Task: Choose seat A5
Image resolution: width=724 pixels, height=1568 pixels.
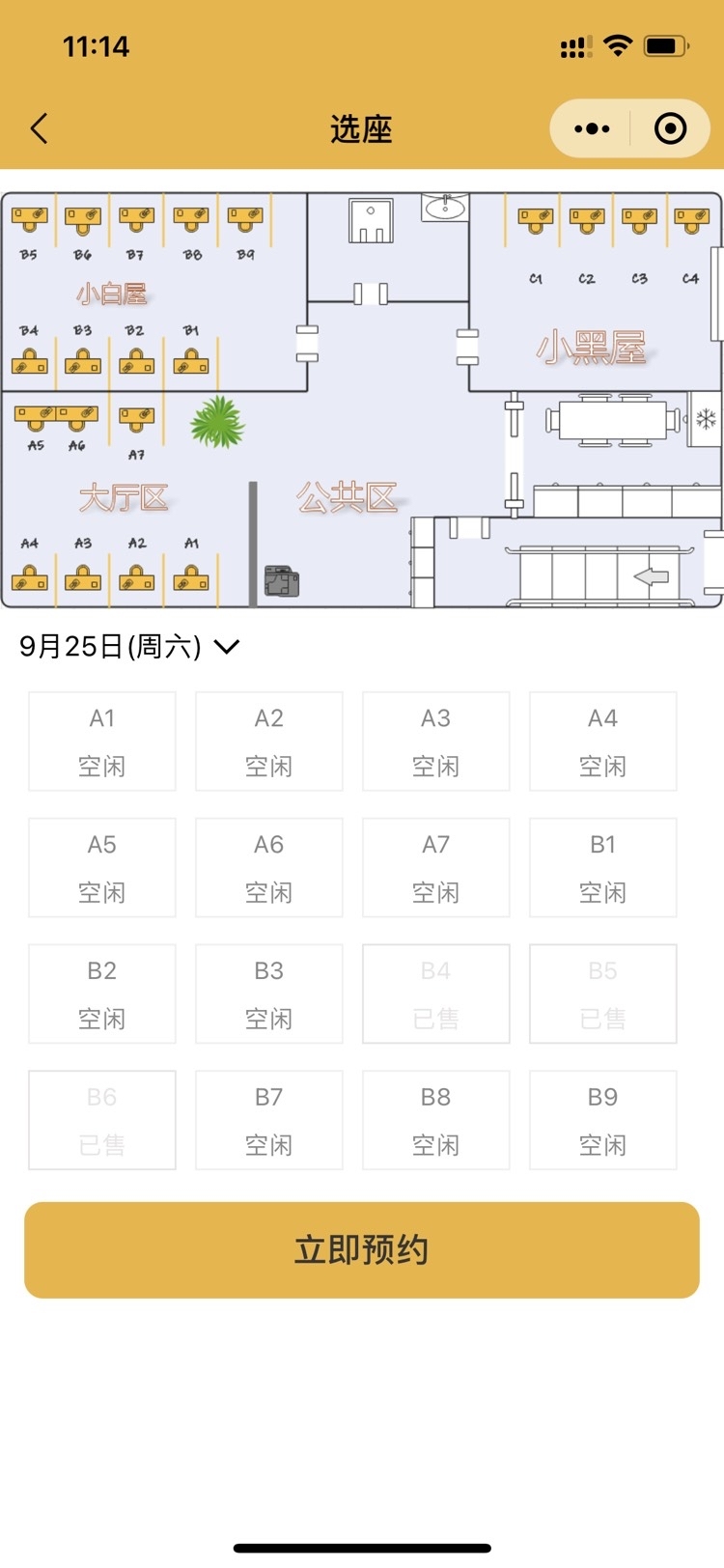Action: pos(102,868)
